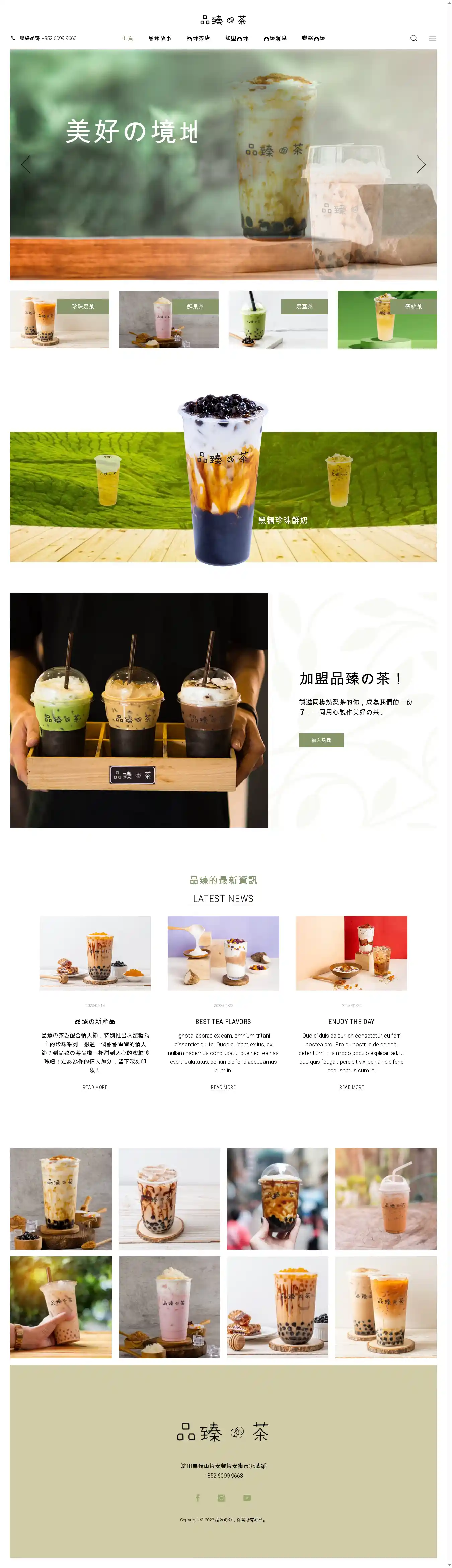Viewport: 452px width, 1568px height.
Task: Open the 珍珠奶茶 category tile
Action: point(60,319)
